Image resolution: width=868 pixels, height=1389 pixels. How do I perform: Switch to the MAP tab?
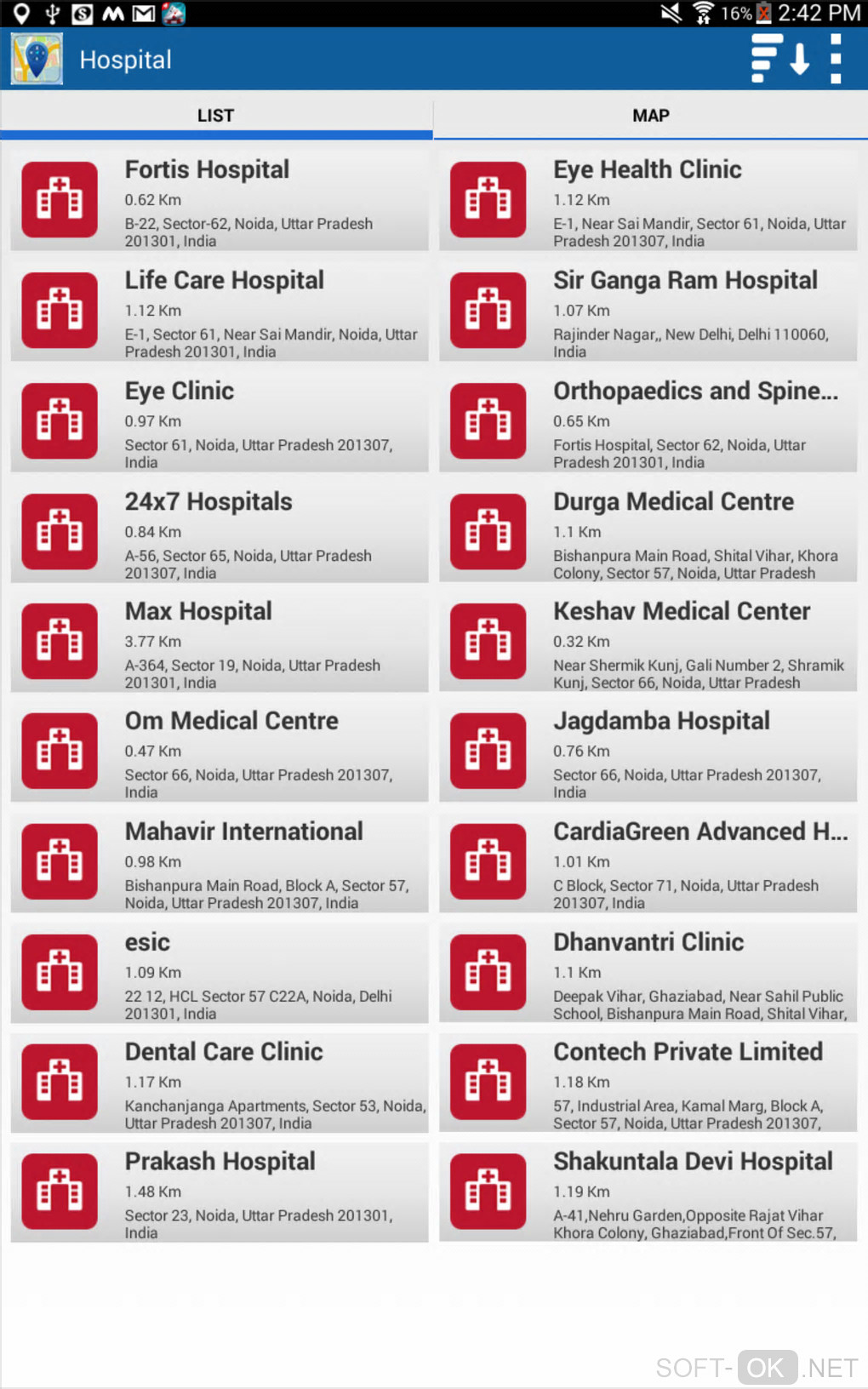coord(650,116)
